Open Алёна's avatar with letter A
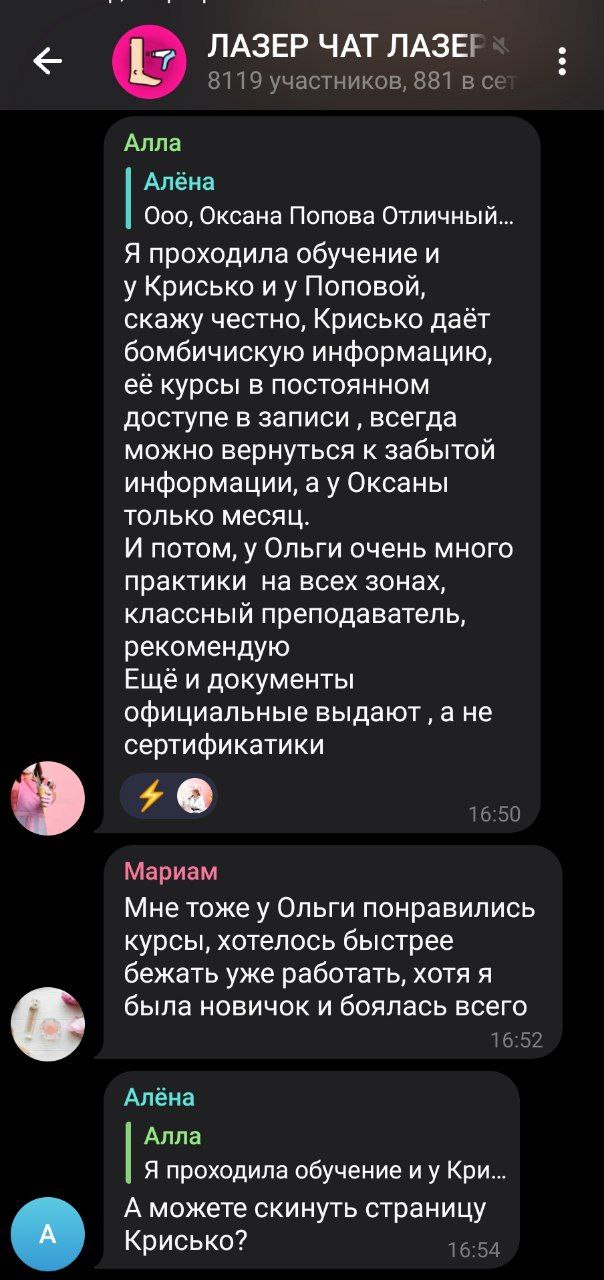Screen dimensions: 604x1280 (48, 1234)
